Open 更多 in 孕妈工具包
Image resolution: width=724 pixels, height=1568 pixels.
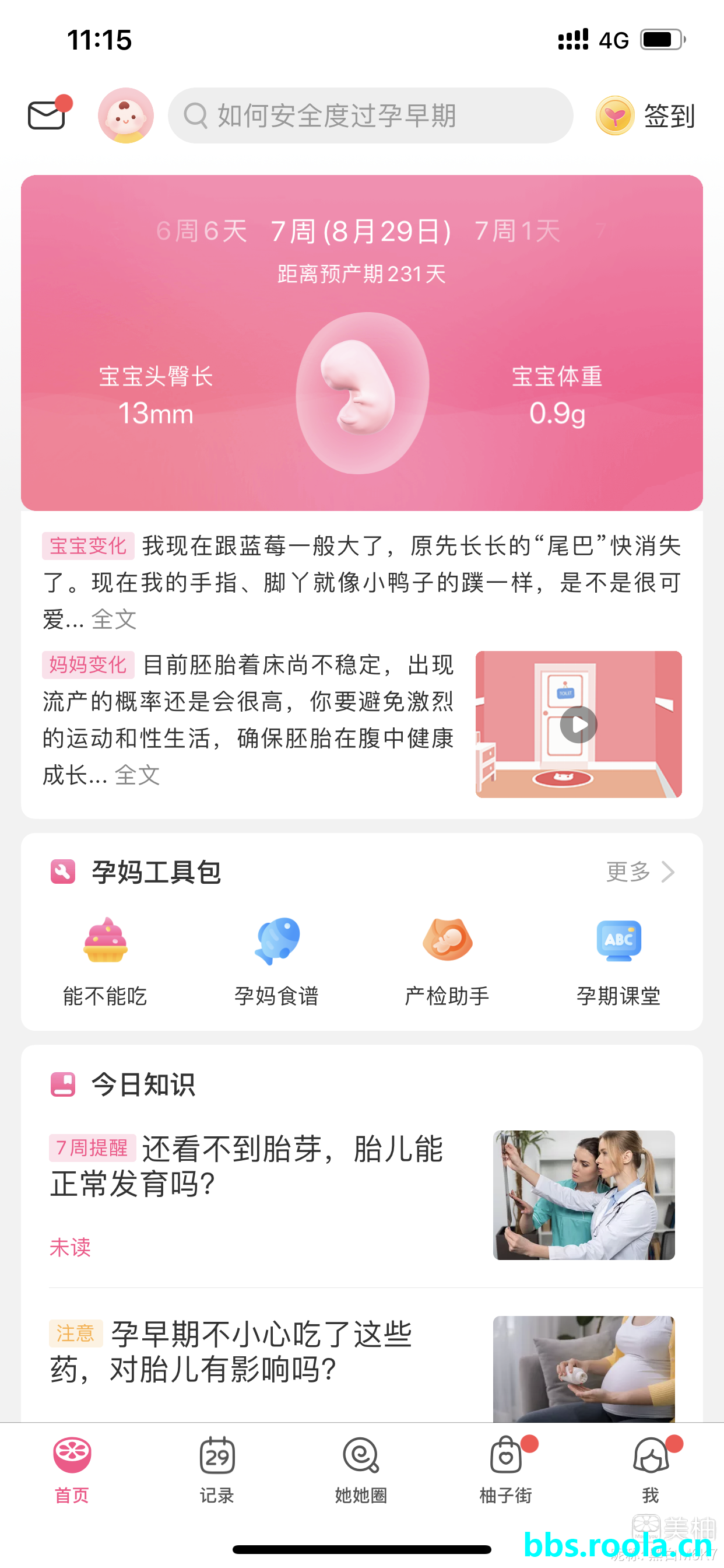640,871
